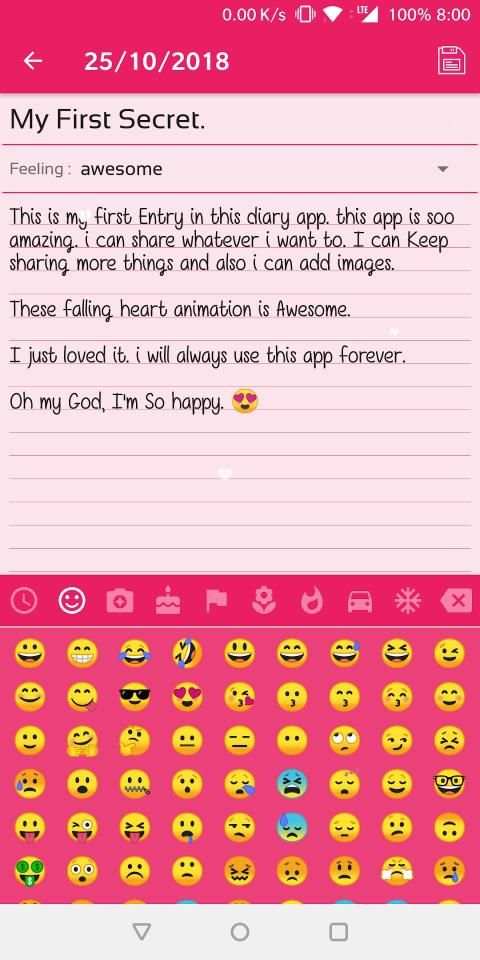
Task: Edit the title My First Secret
Action: click(240, 120)
